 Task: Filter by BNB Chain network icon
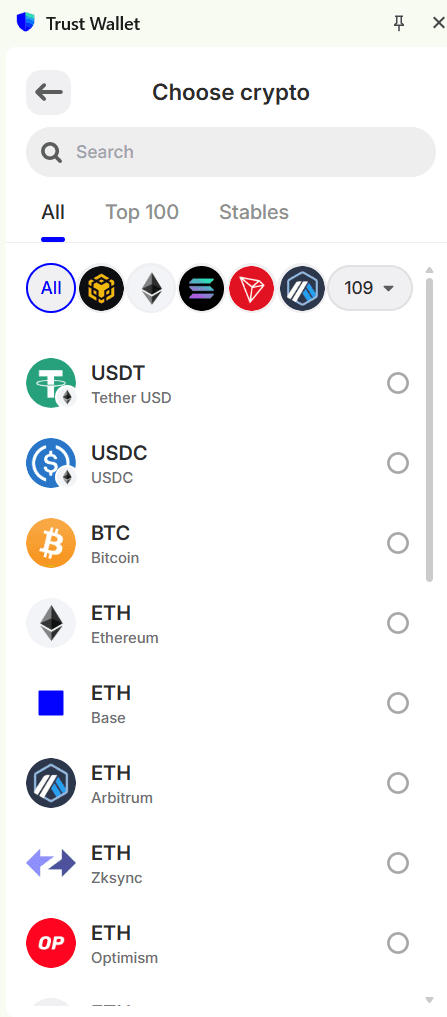101,288
